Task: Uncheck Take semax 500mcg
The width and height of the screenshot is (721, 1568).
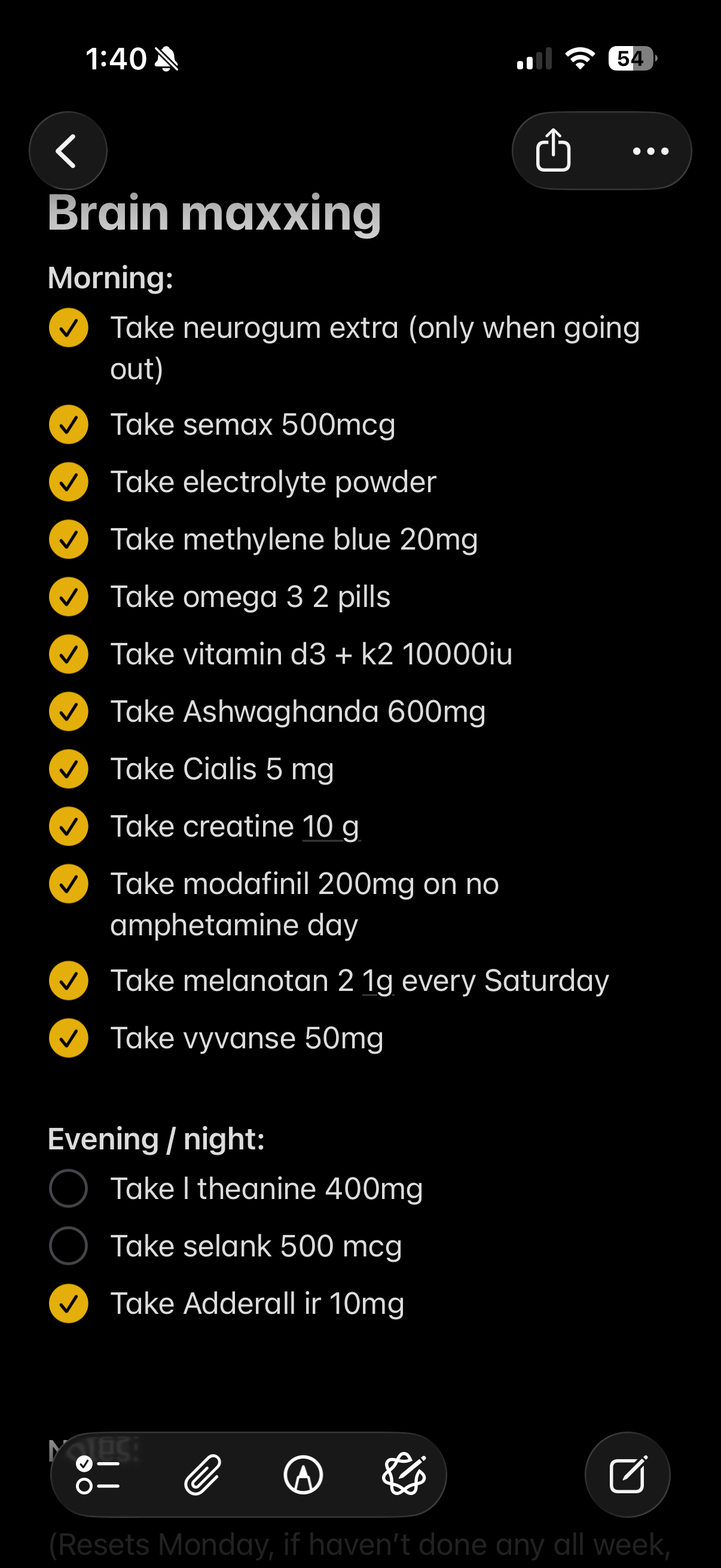Action: pyautogui.click(x=69, y=425)
